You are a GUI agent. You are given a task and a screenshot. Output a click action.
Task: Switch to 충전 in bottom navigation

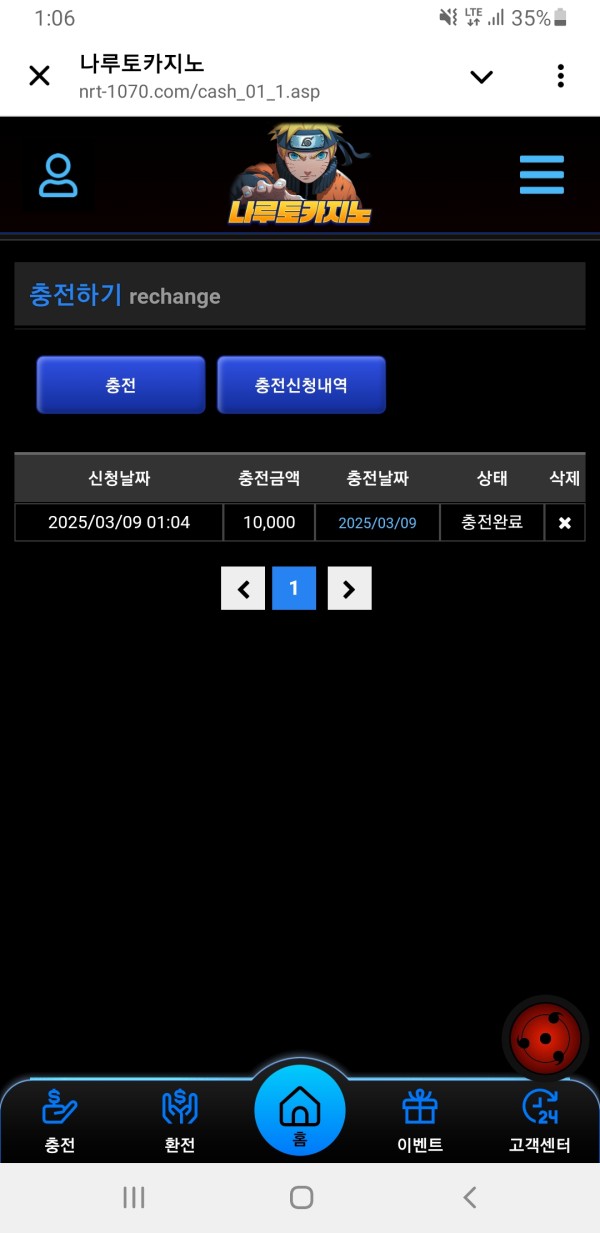click(60, 1122)
